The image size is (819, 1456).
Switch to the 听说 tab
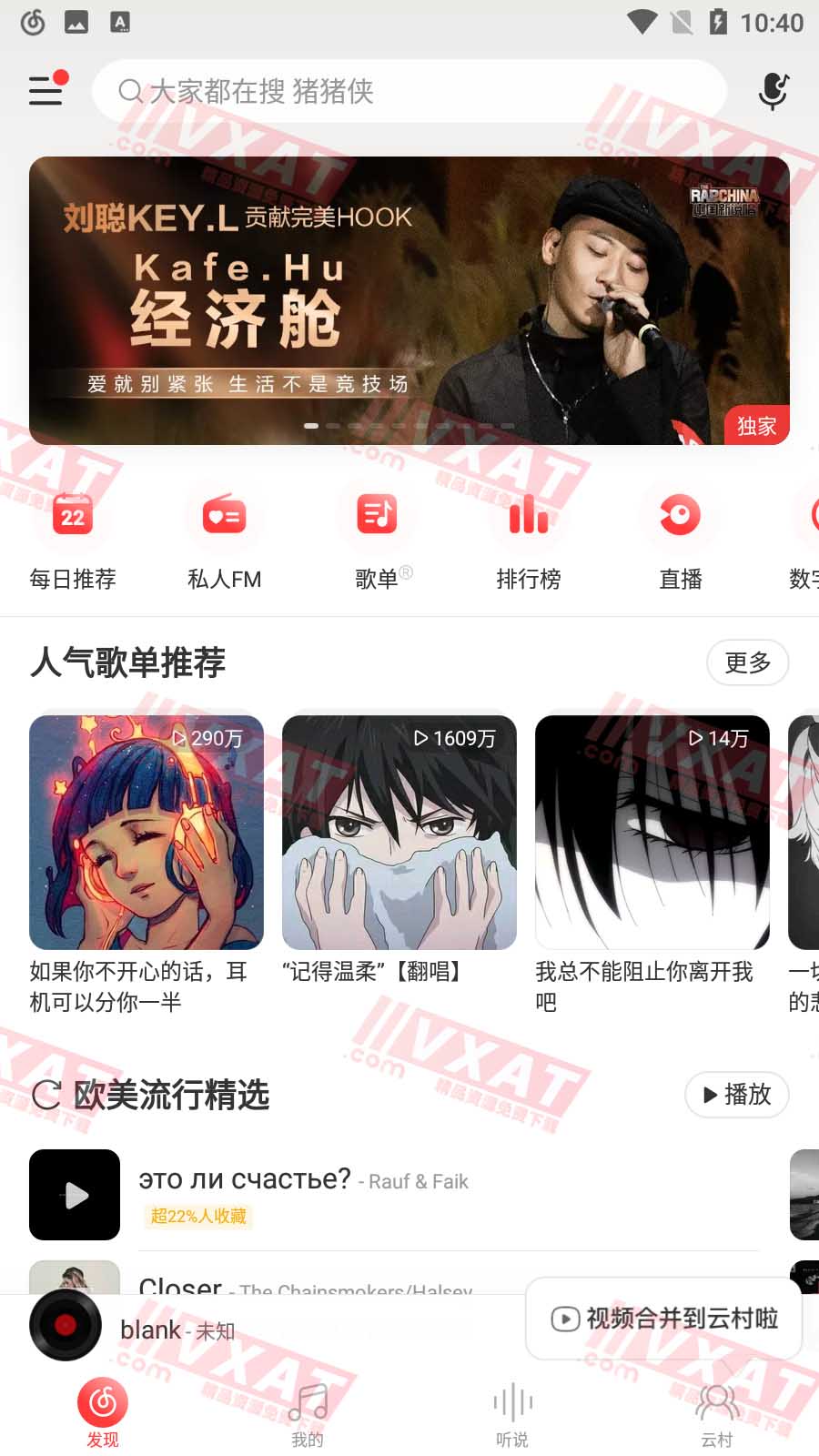[x=512, y=1413]
